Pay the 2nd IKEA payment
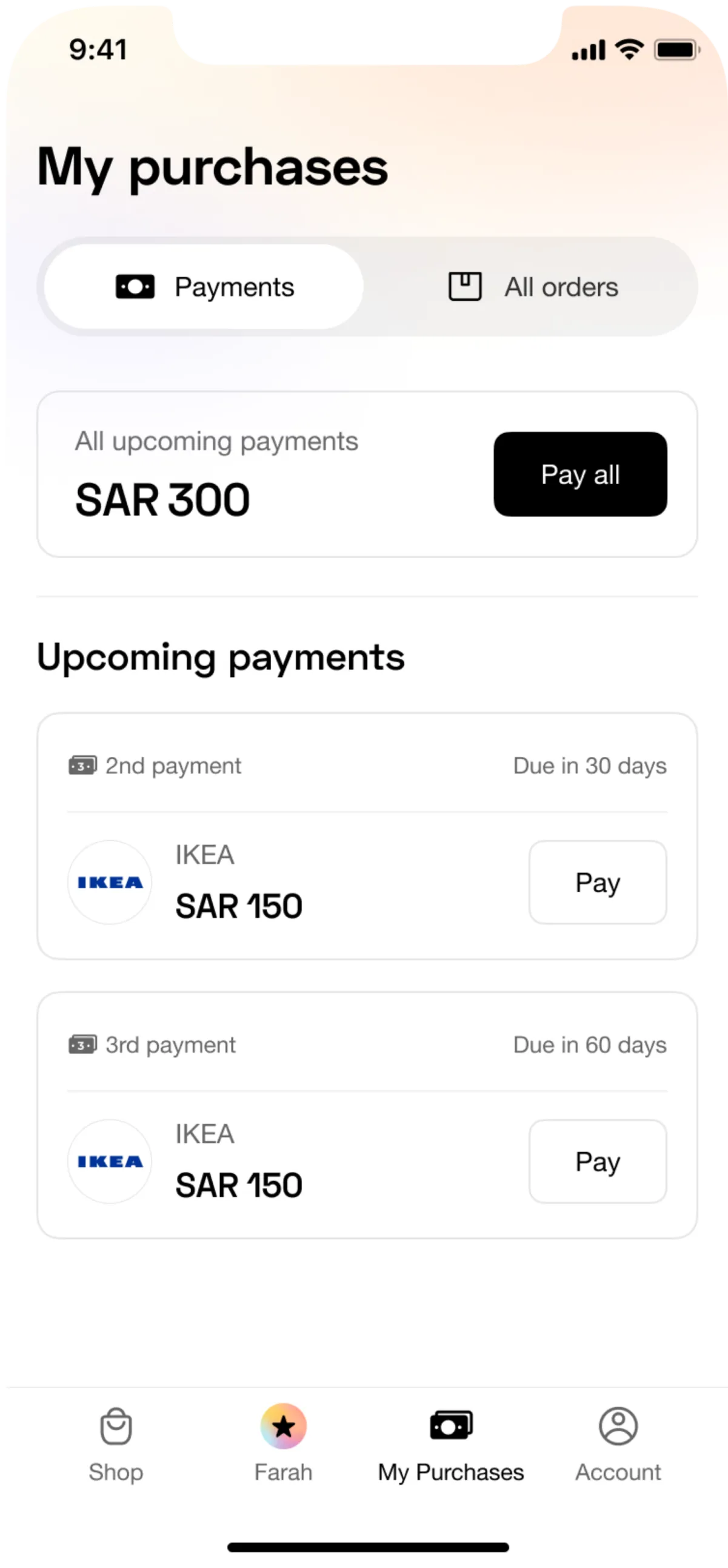The height and width of the screenshot is (1568, 728). click(597, 882)
